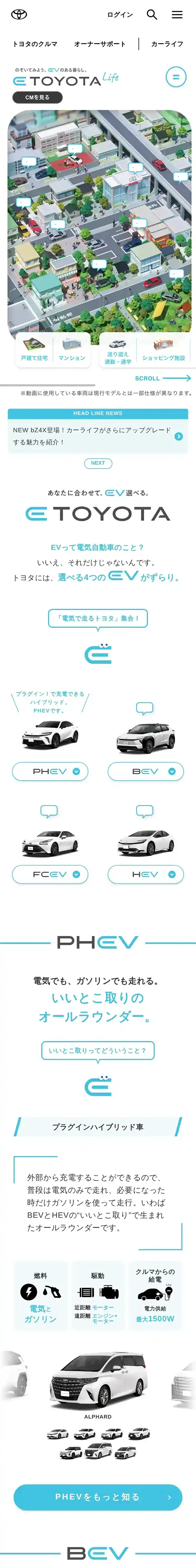Jump to the PHEV section

tap(51, 771)
